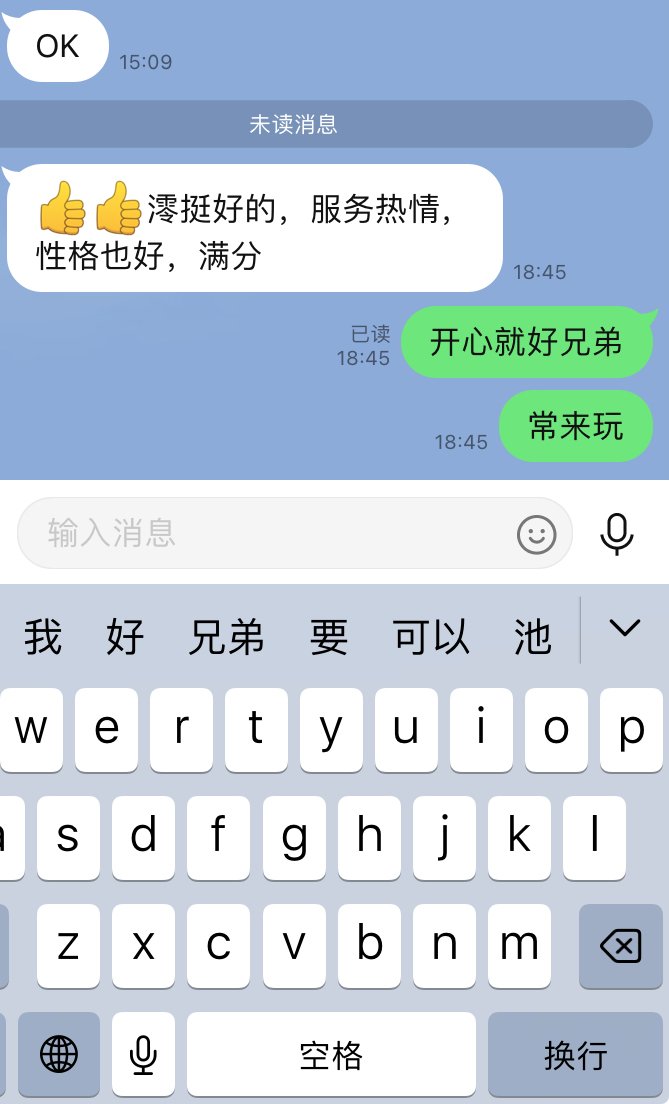669x1104 pixels.
Task: Hit the backspace key
Action: click(620, 945)
